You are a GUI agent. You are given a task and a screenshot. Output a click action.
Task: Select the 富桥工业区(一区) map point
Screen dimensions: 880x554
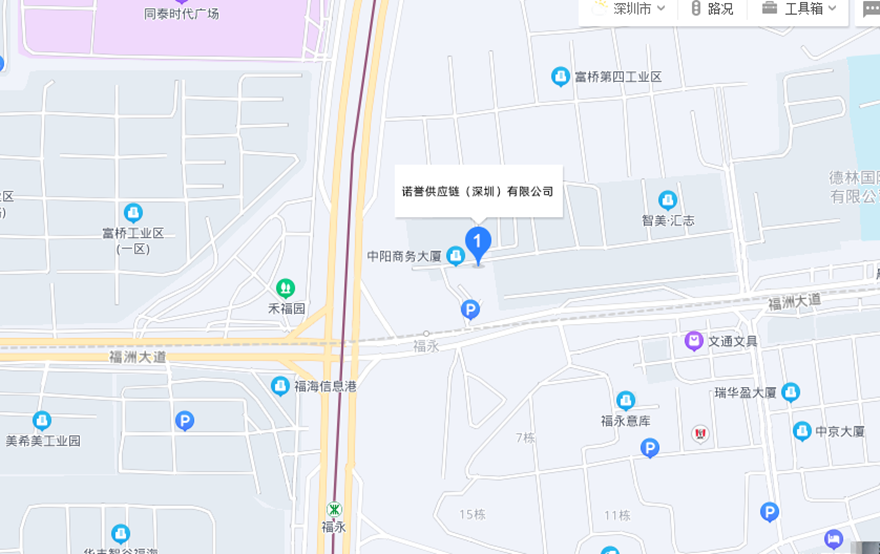tap(132, 213)
